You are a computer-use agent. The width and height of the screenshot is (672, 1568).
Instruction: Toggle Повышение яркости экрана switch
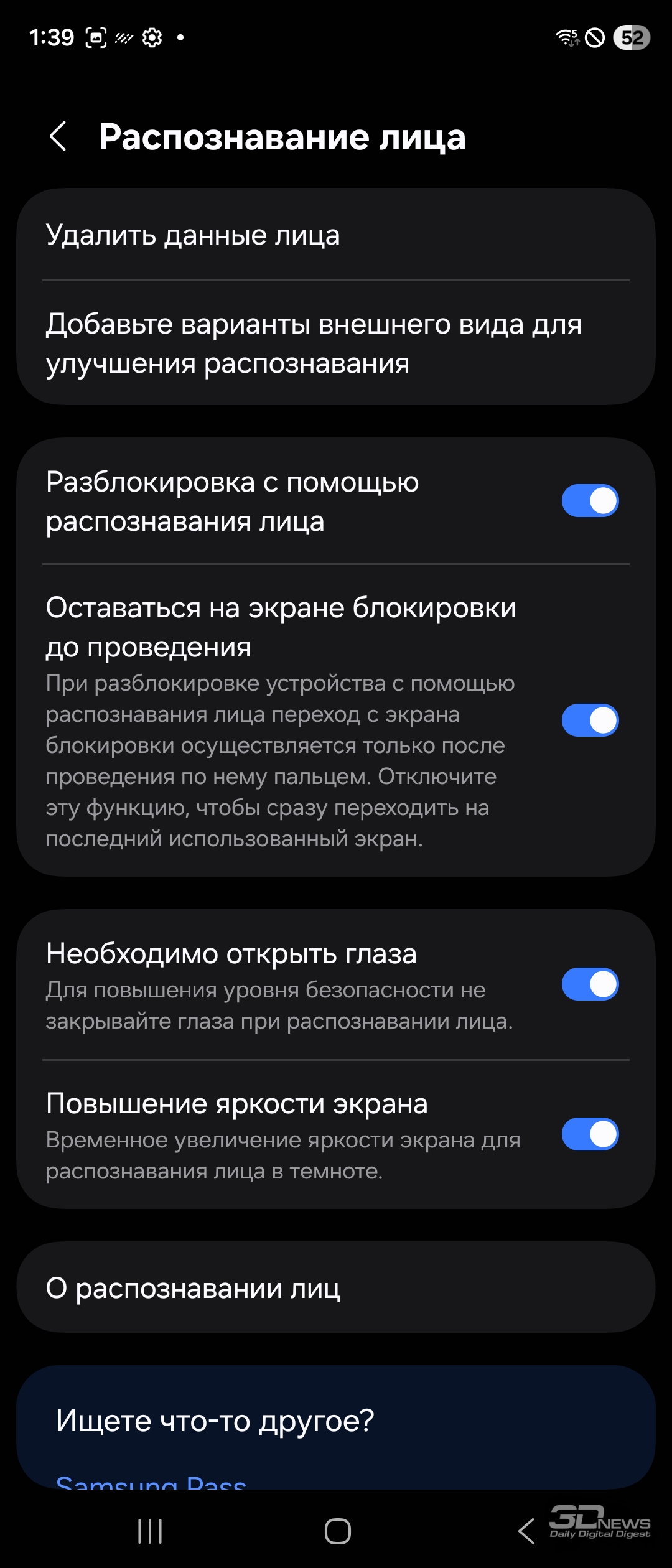point(590,1134)
